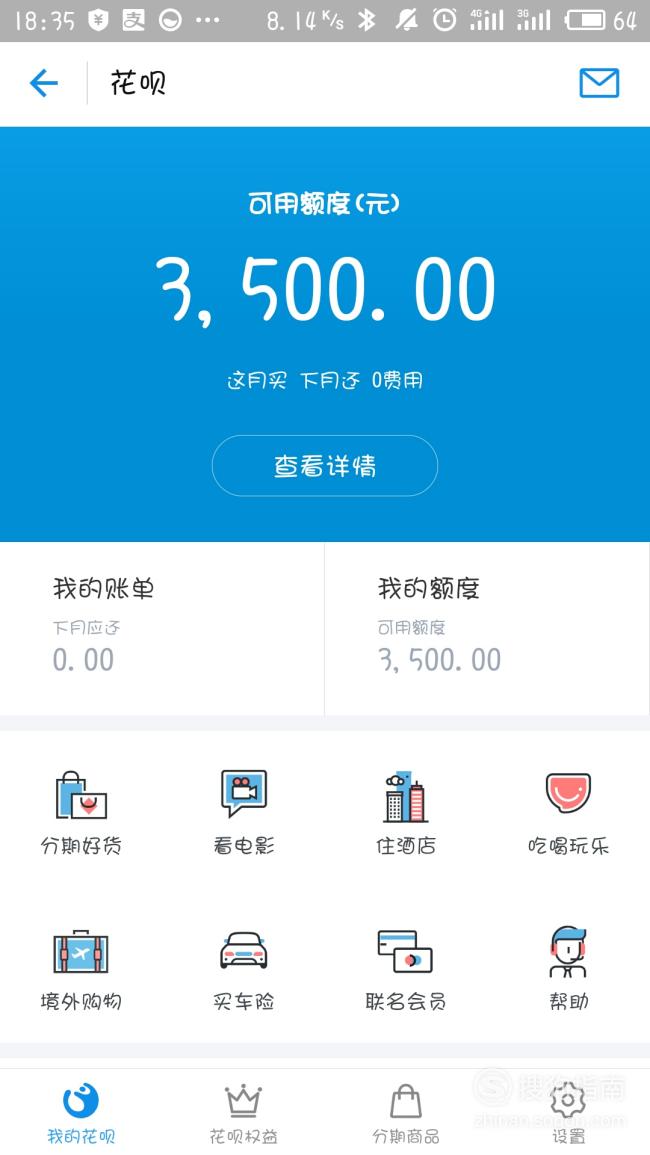Open the messages envelope icon
This screenshot has height=1155, width=650.
(x=598, y=83)
